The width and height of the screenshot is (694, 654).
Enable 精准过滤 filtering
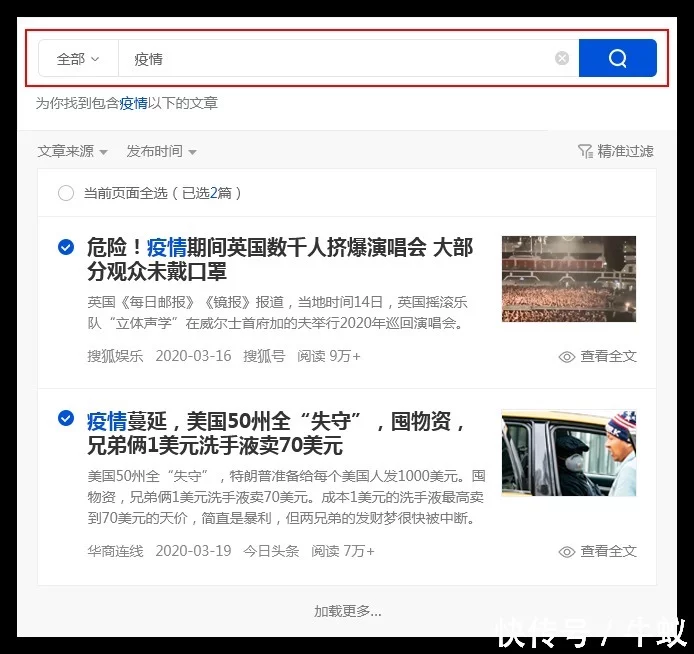tap(615, 151)
